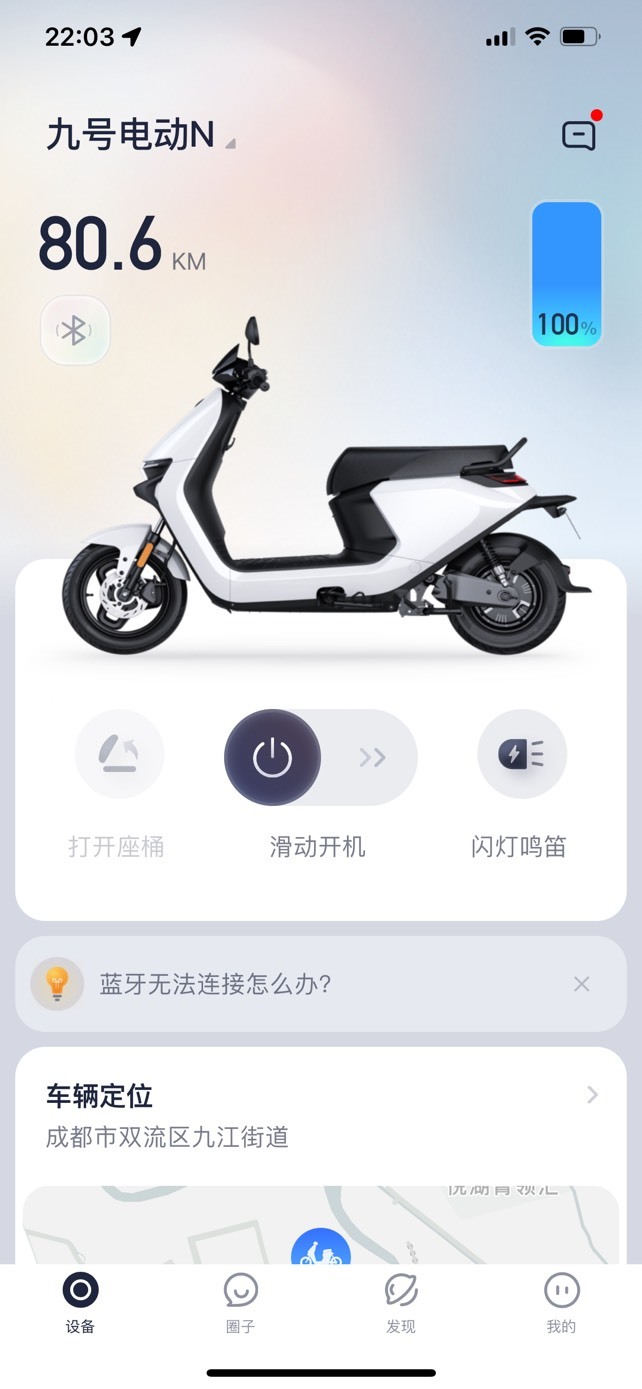Screen dimensions: 642x1389
Task: Open 车辆定位 vehicle location details
Action: (x=321, y=1114)
